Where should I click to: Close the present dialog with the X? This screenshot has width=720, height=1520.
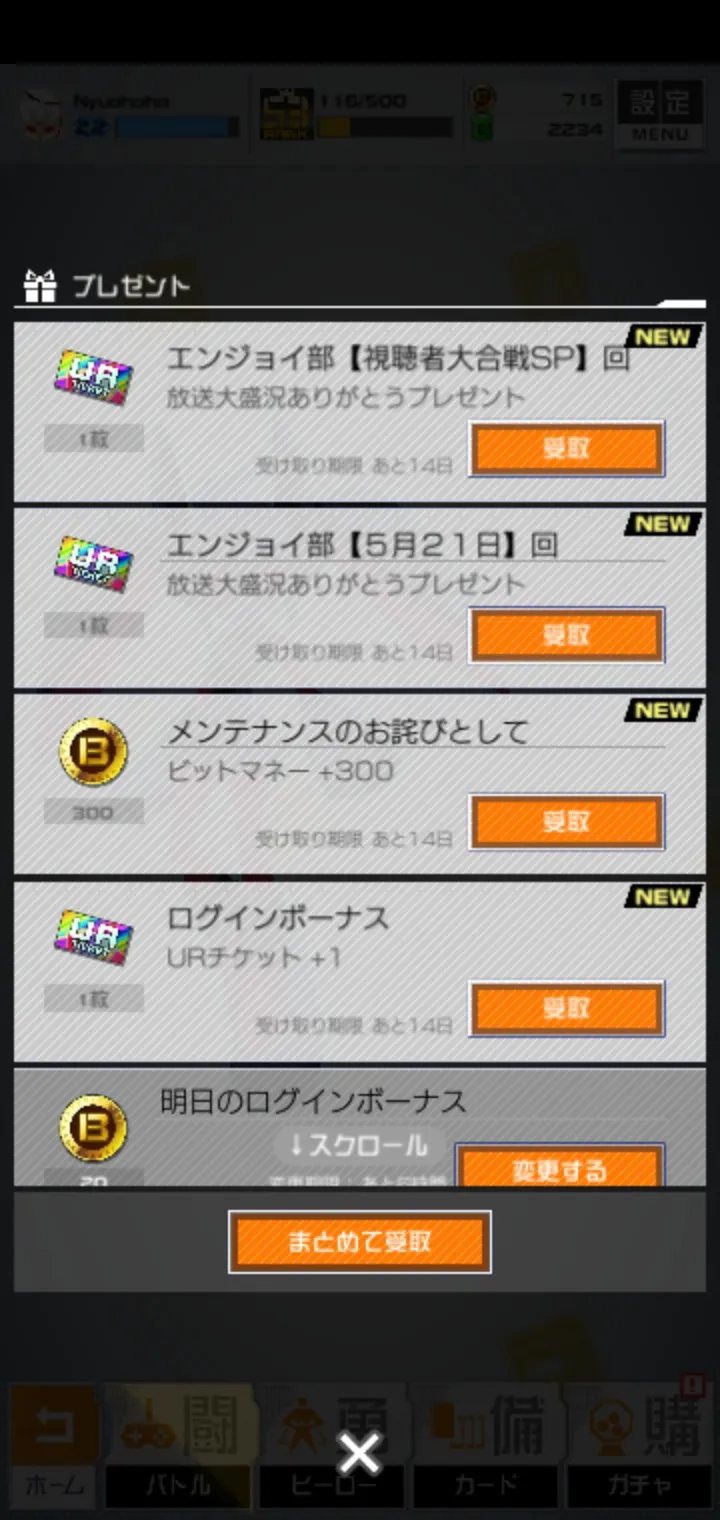tap(359, 1453)
